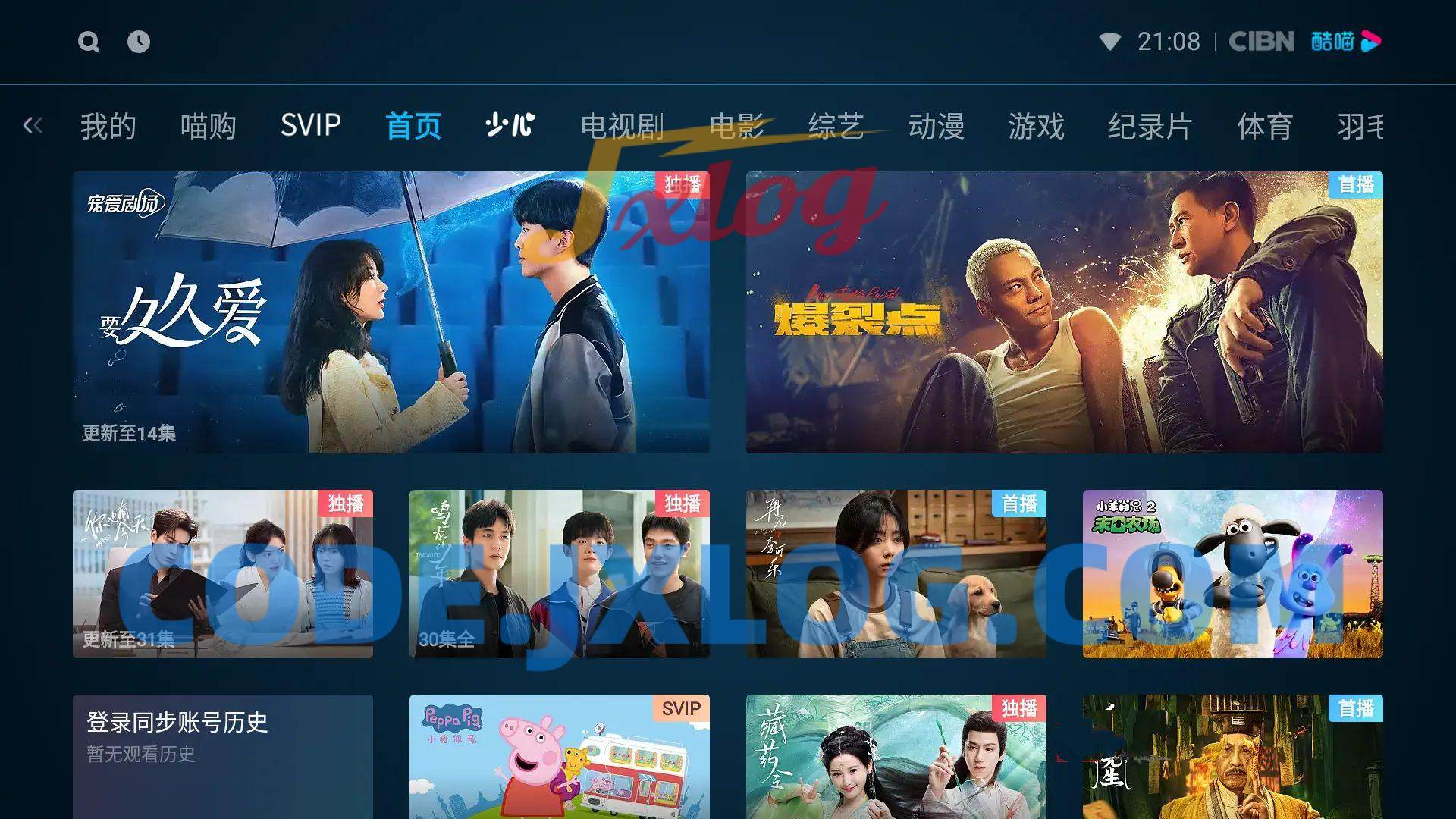The width and height of the screenshot is (1456, 819).
Task: Open the 30集全 drama card
Action: (x=559, y=574)
